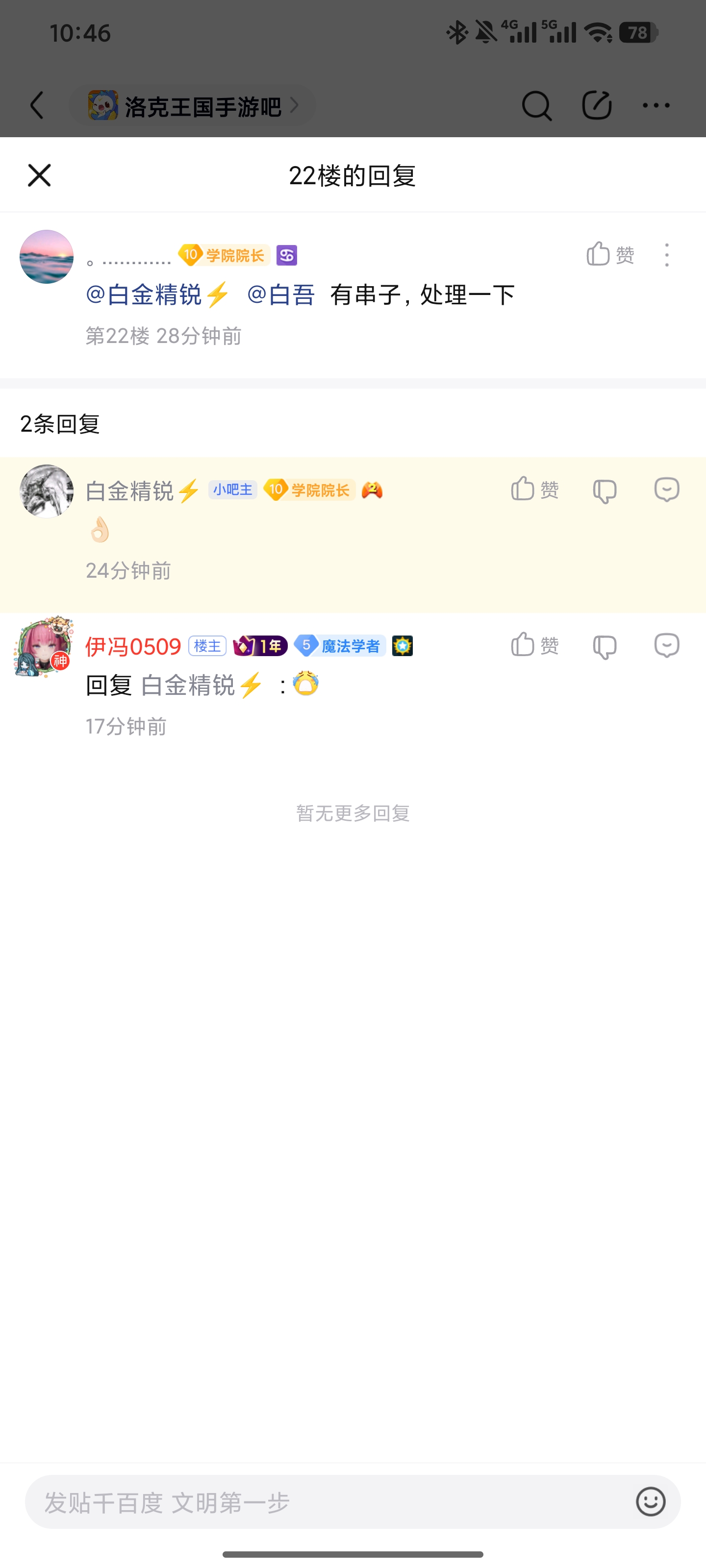Dislike 白金精锐's reply
This screenshot has height=1568, width=706.
[605, 490]
